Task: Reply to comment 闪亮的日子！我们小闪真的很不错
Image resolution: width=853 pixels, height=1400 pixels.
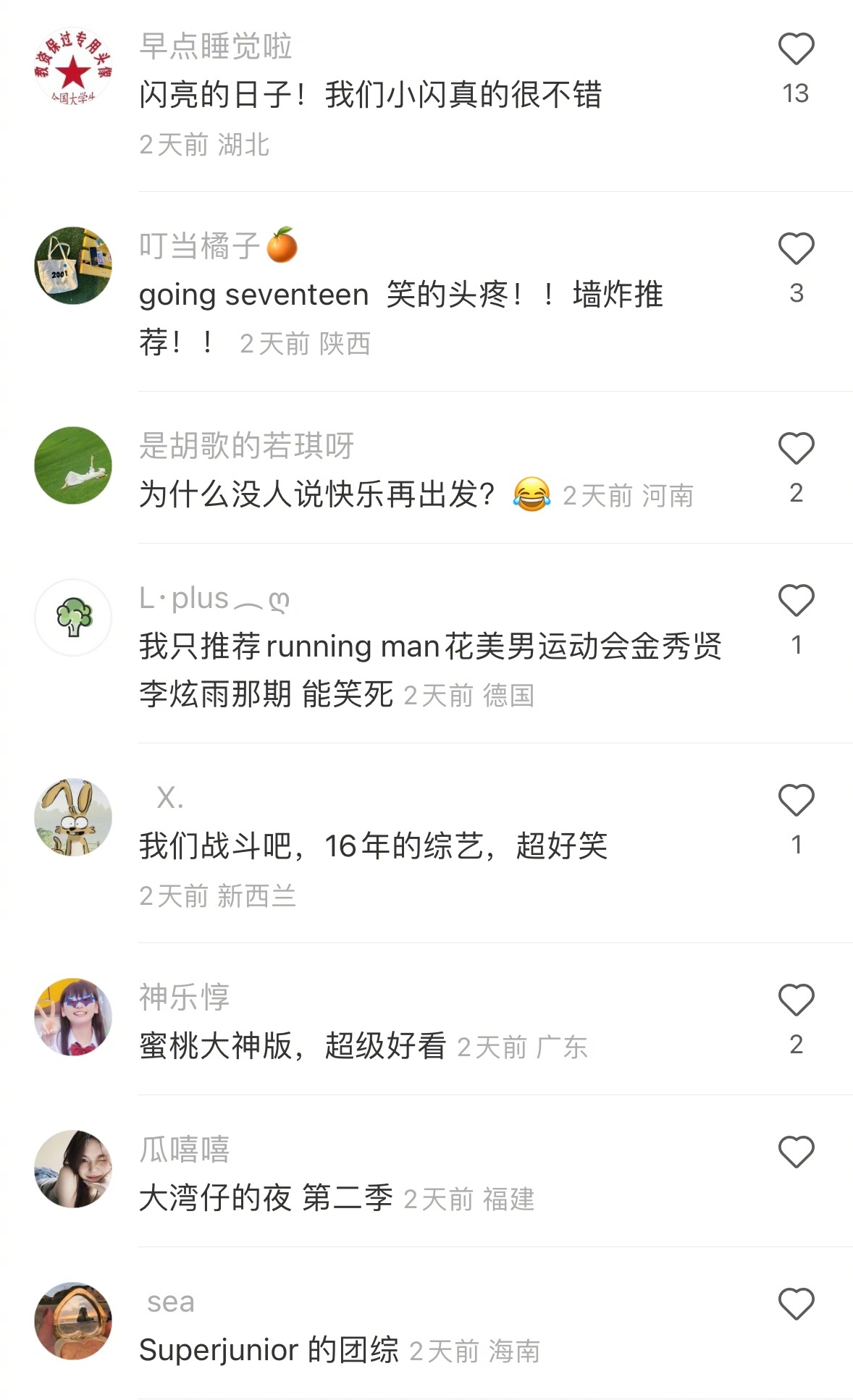Action: 370,95
